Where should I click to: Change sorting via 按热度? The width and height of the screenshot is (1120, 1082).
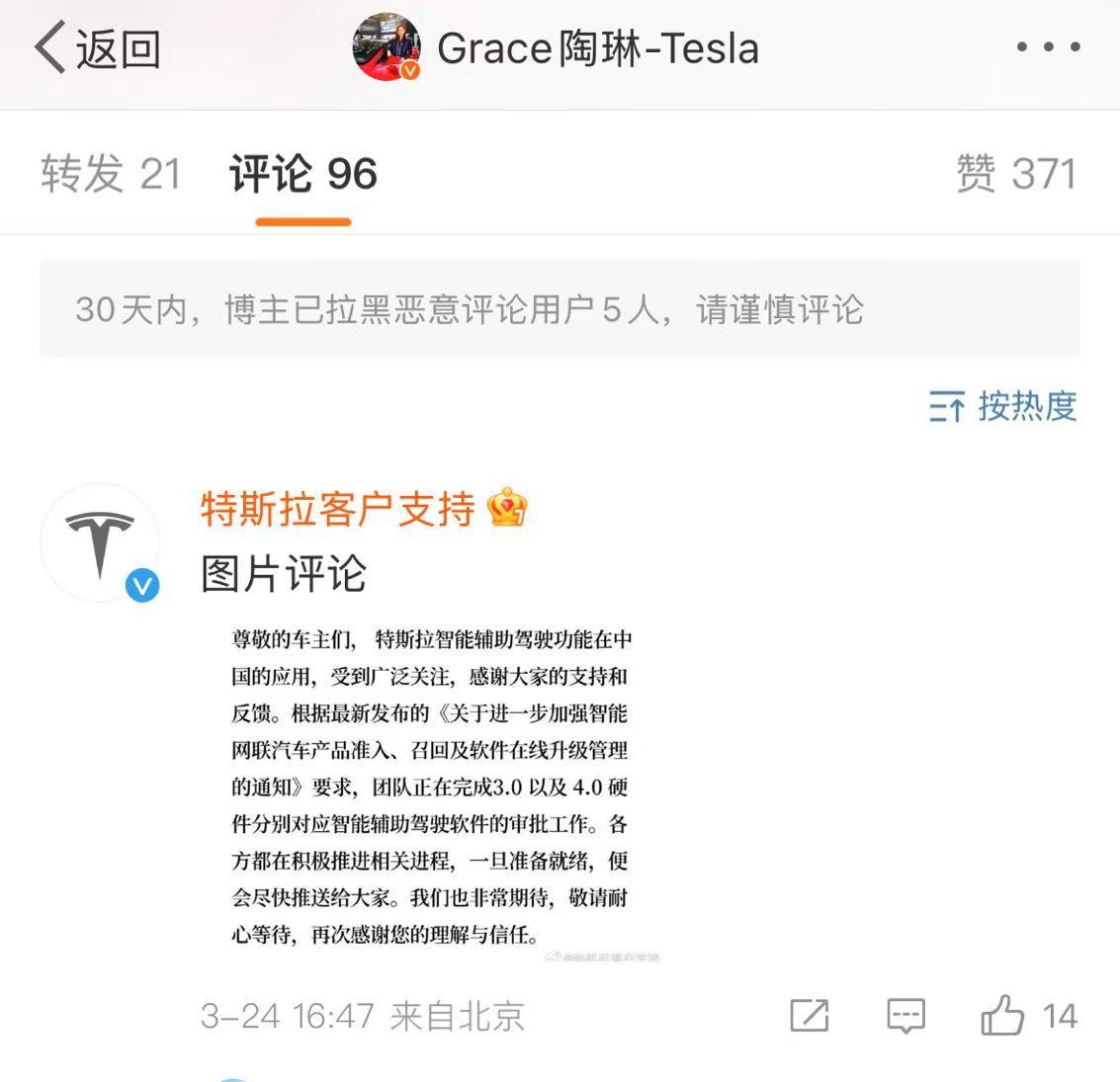1002,406
